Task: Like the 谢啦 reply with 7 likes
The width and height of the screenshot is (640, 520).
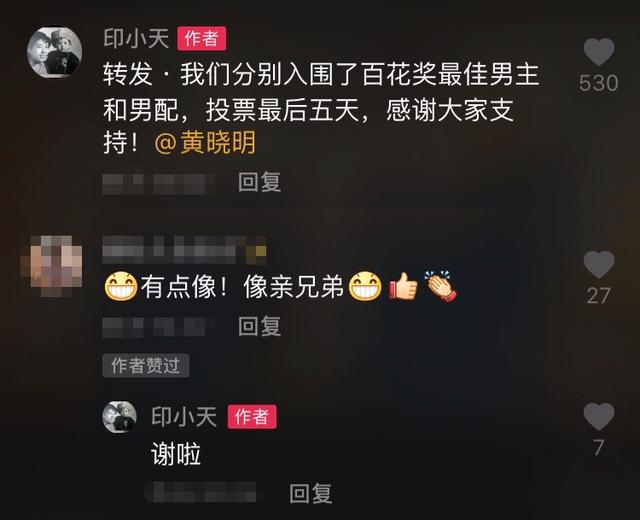Action: tap(599, 417)
